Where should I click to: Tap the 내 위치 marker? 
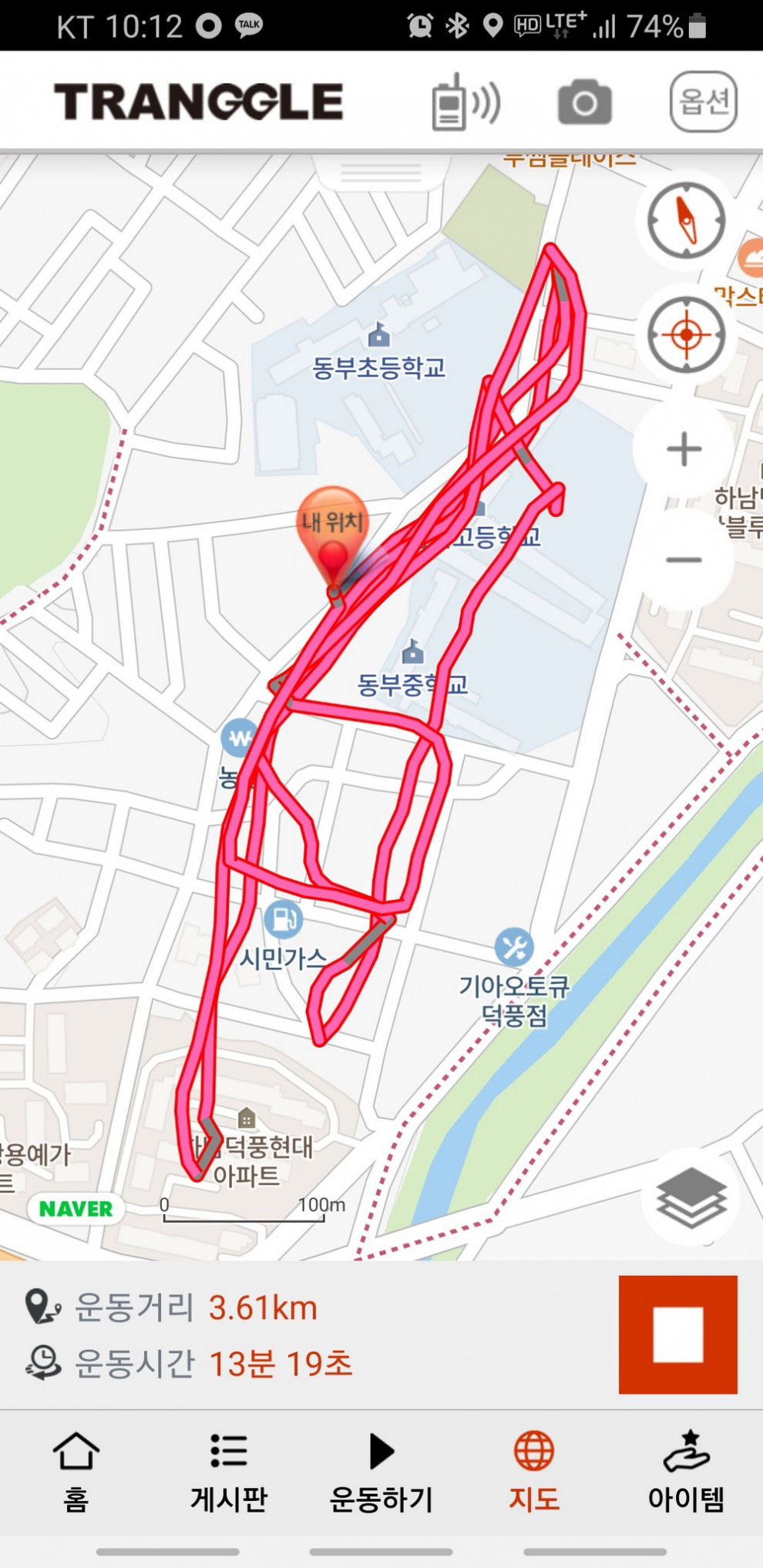pyautogui.click(x=333, y=532)
